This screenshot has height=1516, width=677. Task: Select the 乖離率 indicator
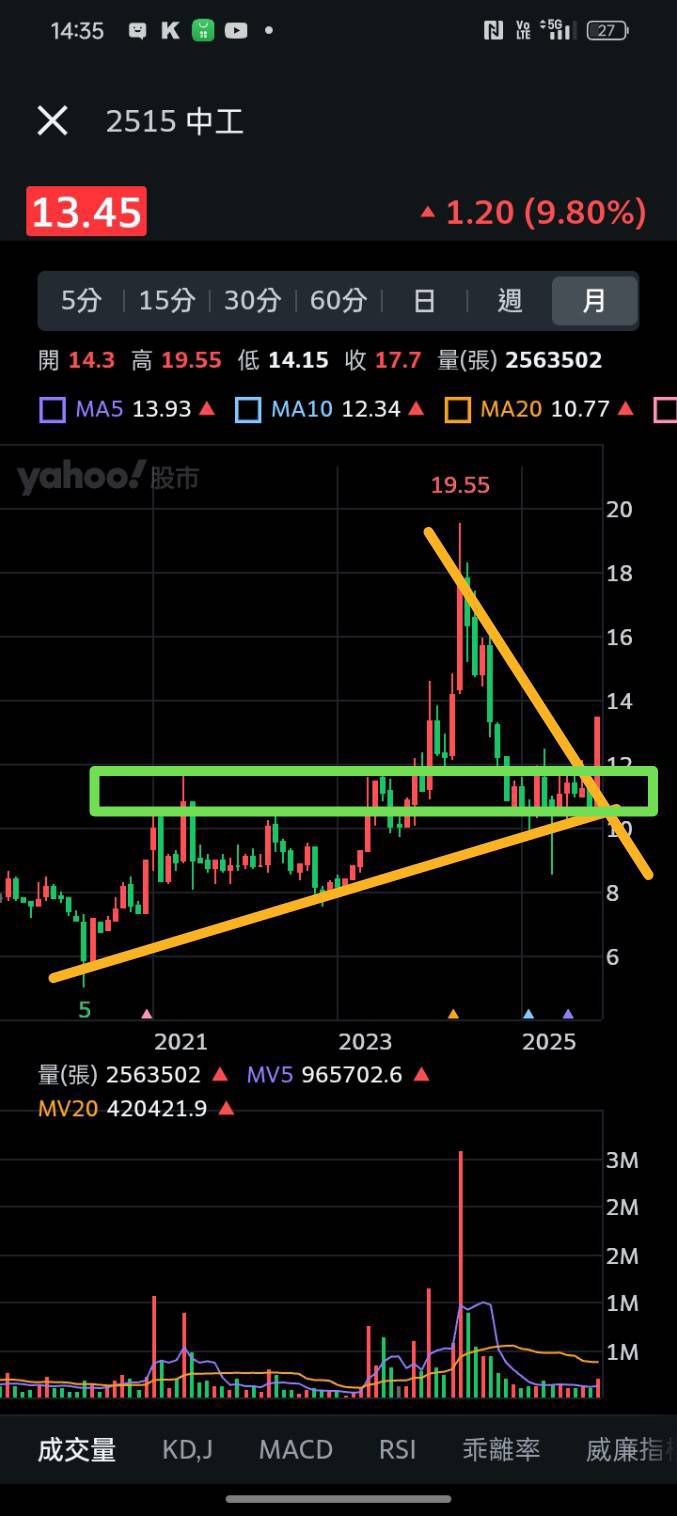pyautogui.click(x=501, y=1449)
